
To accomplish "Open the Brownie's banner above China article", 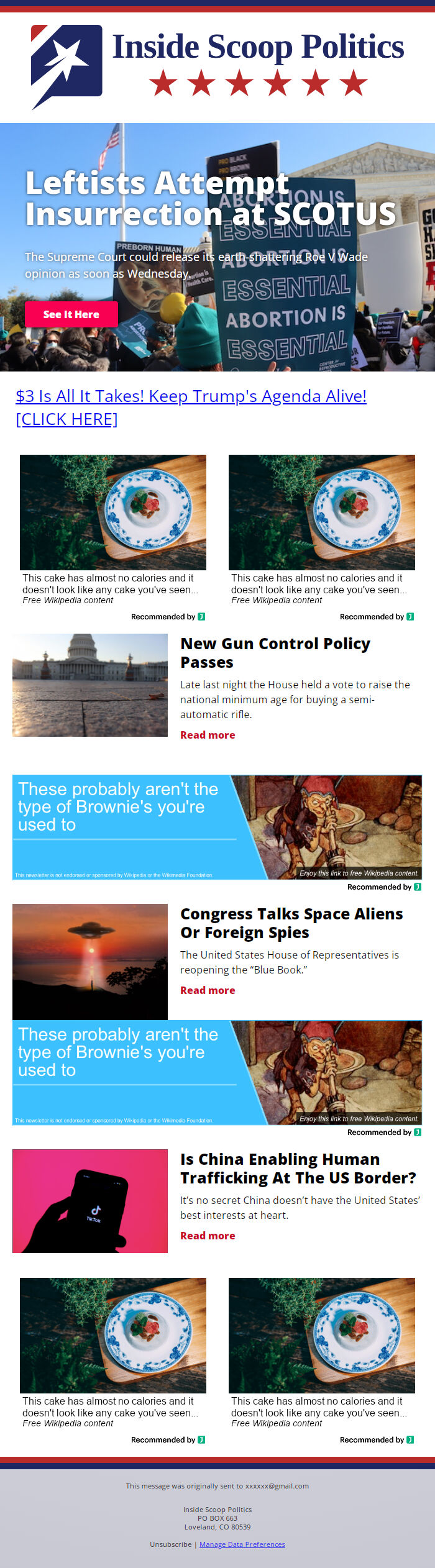I will click(x=217, y=1072).
